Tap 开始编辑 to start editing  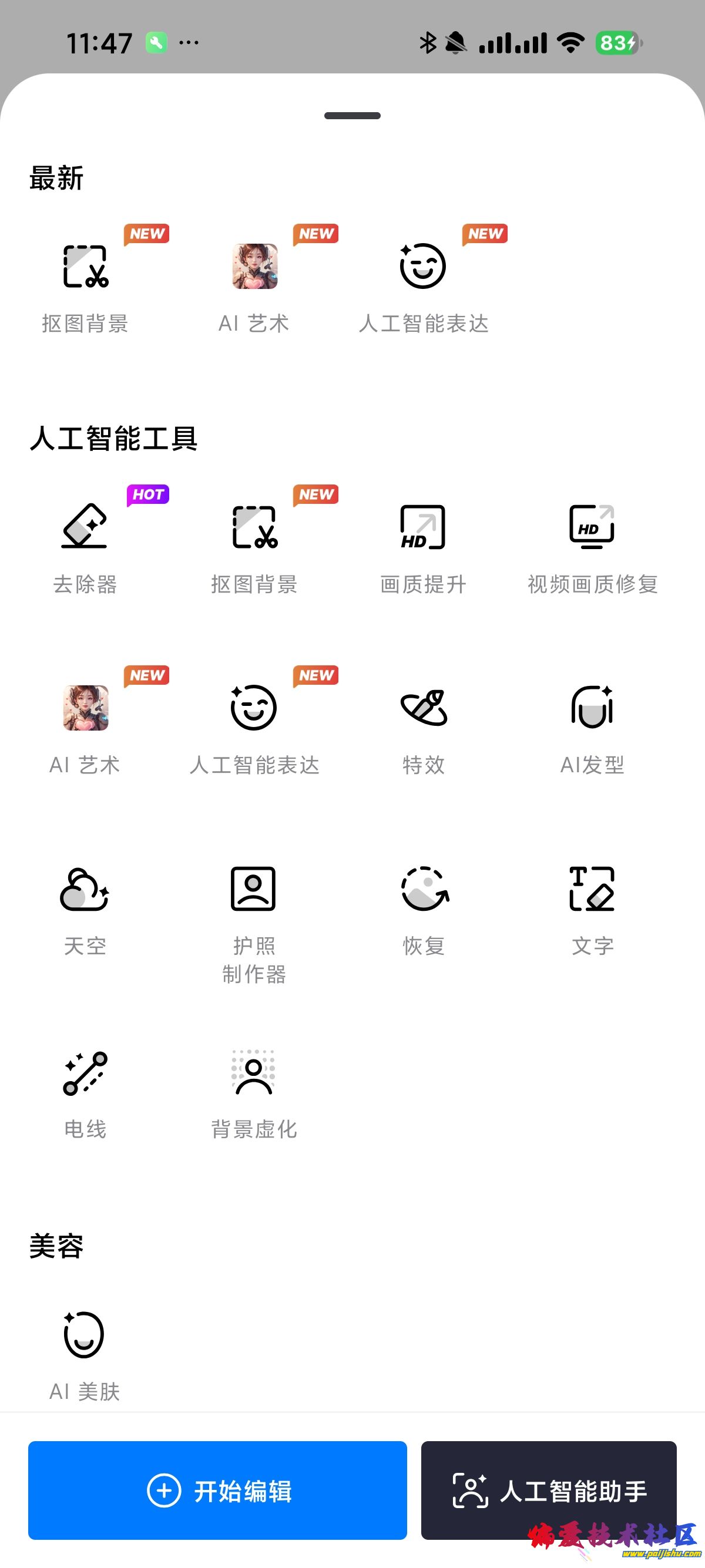(x=217, y=1490)
